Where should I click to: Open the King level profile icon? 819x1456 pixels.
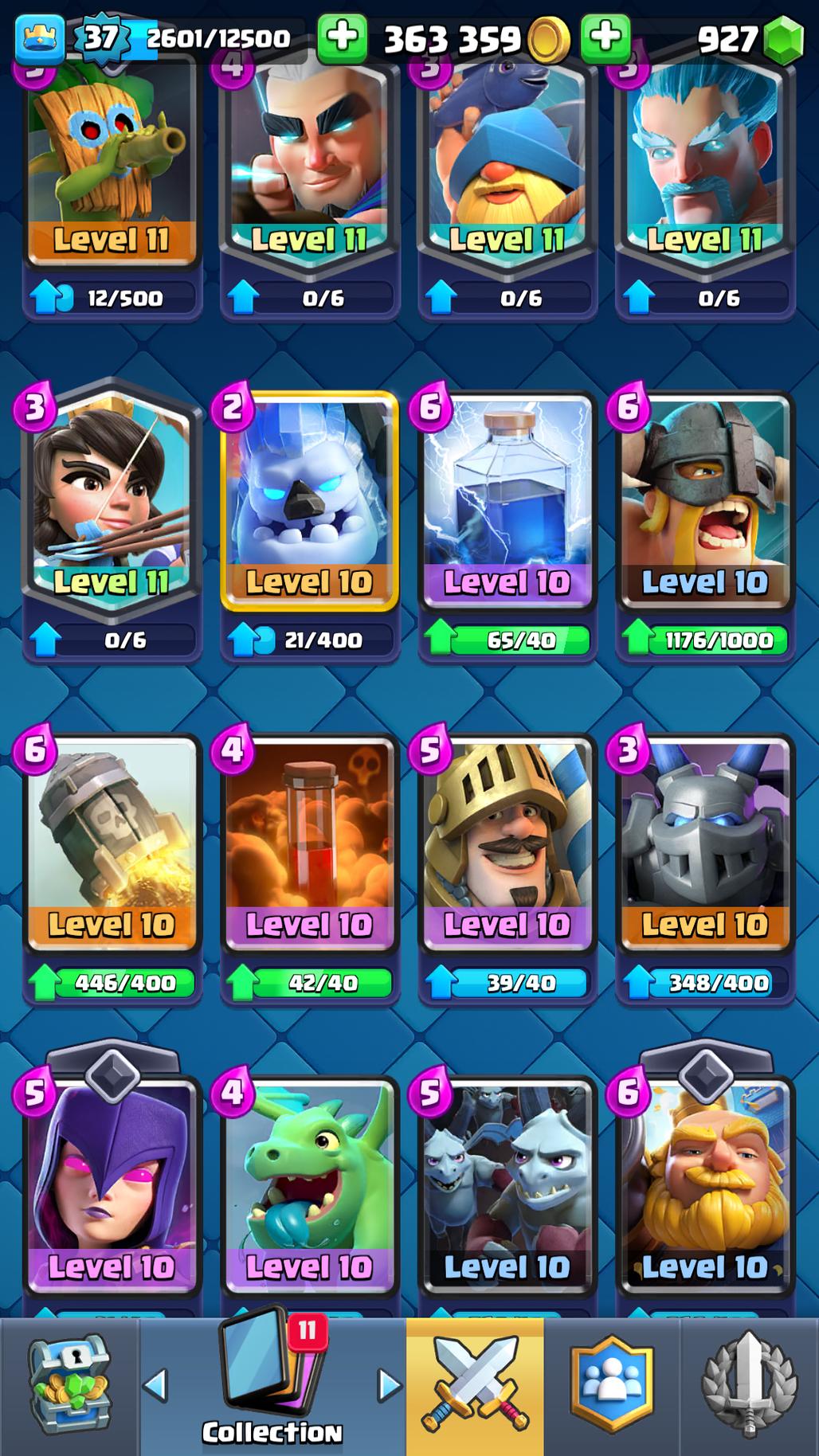coord(39,37)
